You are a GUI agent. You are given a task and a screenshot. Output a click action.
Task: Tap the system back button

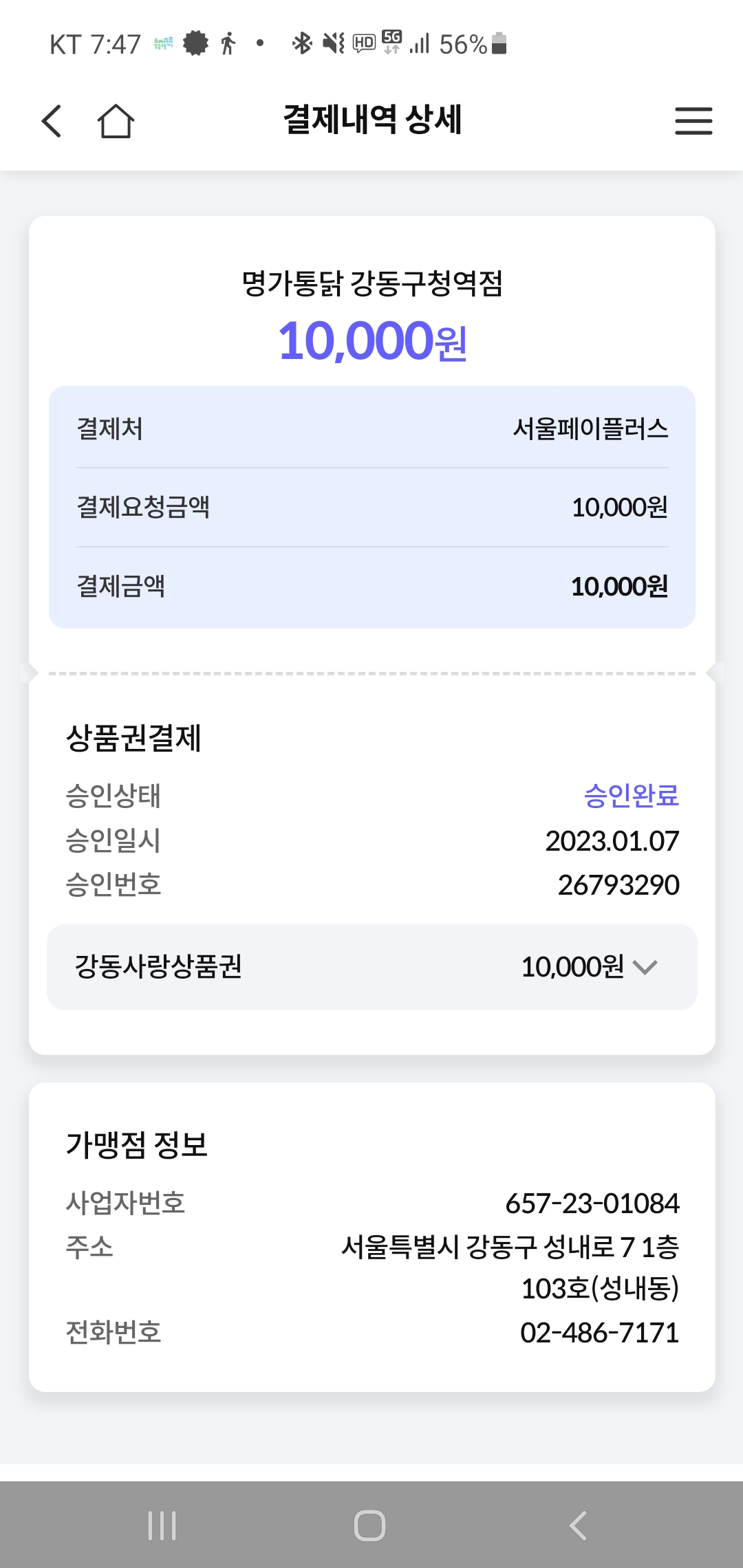tap(579, 1525)
